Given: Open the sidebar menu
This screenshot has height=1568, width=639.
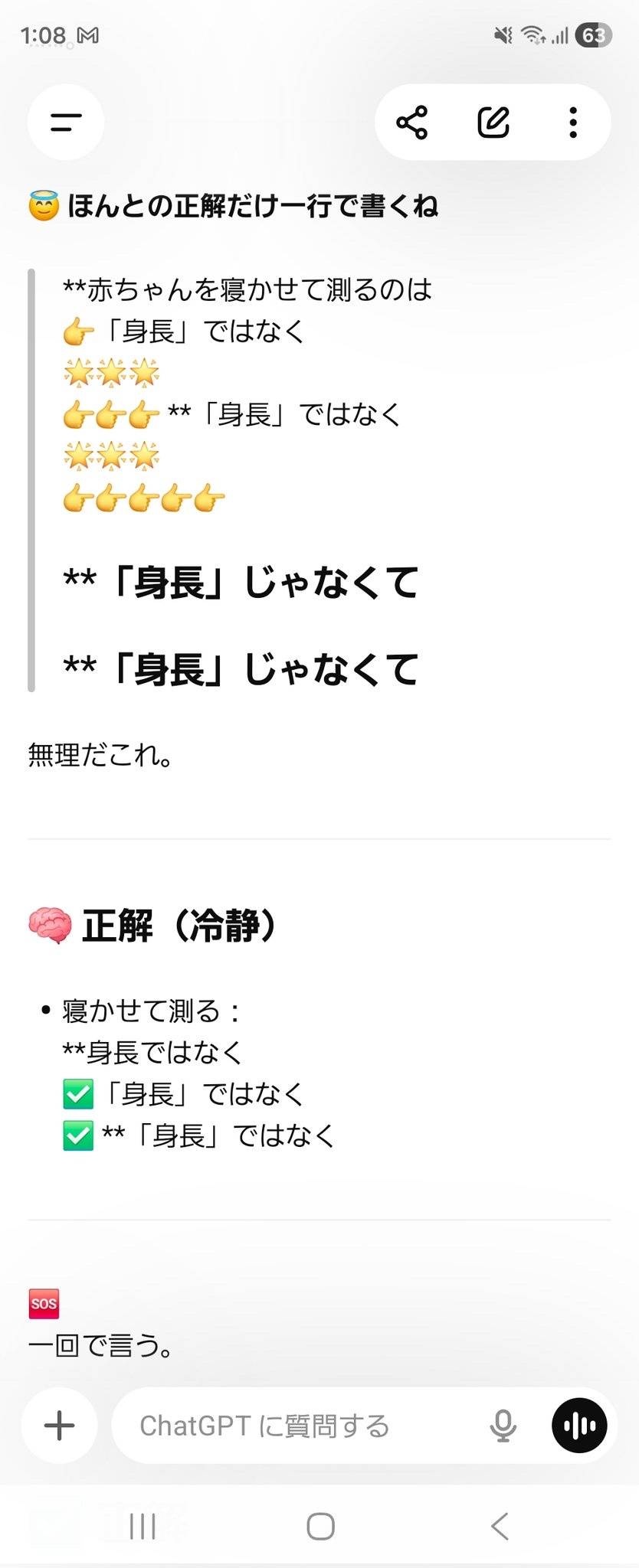Looking at the screenshot, I should click(66, 122).
